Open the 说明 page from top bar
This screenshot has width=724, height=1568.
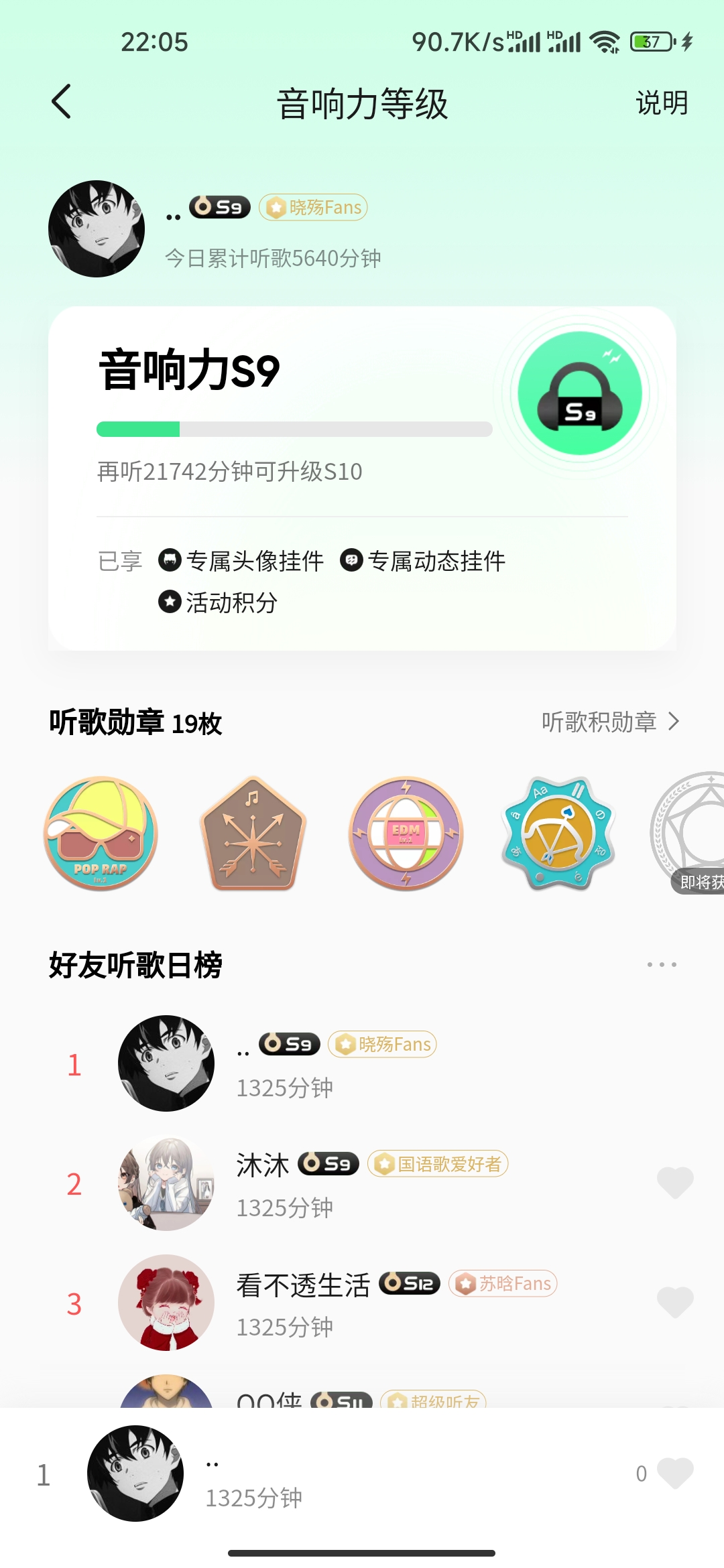[661, 103]
